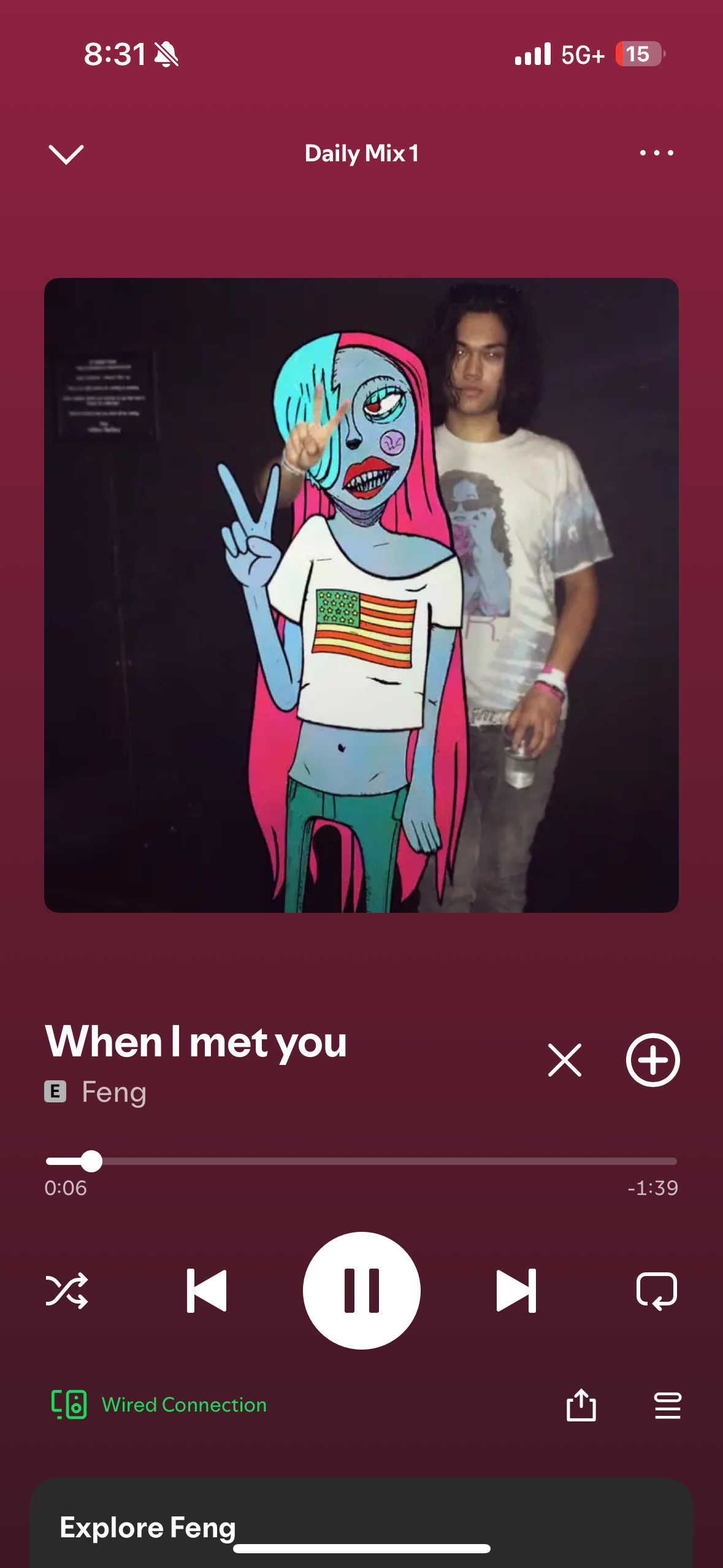Skip to the next track
723x1568 pixels.
(x=516, y=1291)
